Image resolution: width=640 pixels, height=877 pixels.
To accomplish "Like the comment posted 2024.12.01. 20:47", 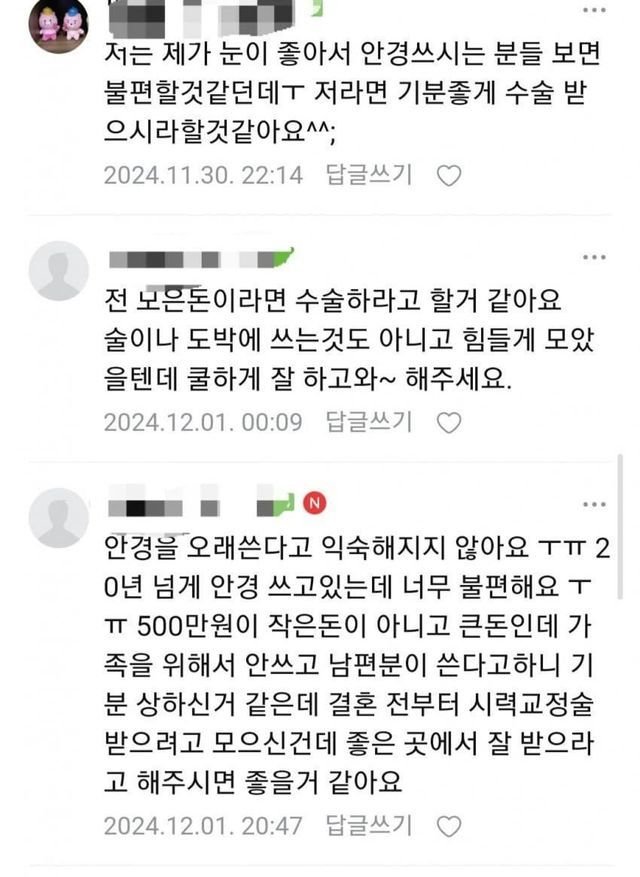I will 450,826.
